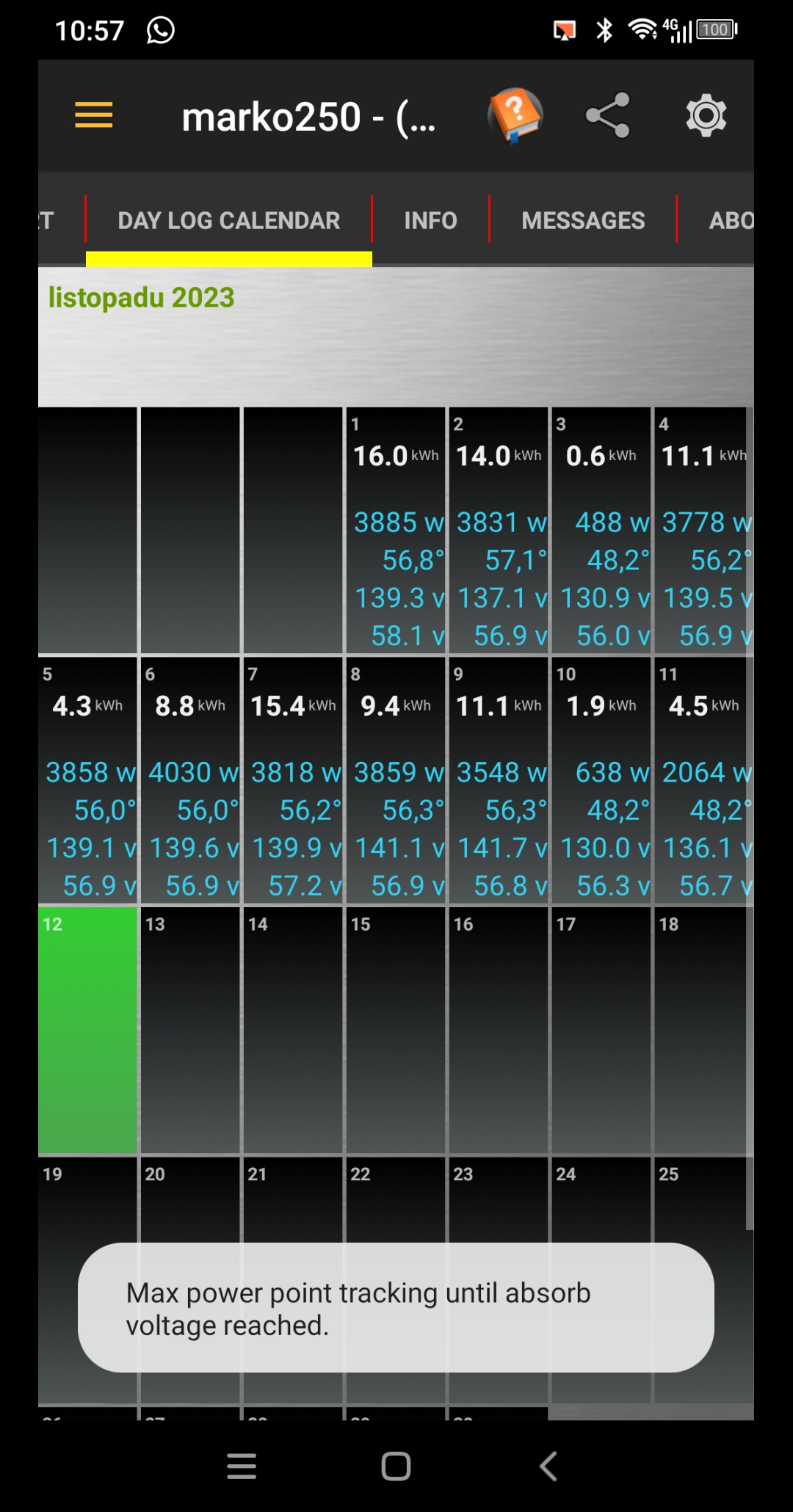Image resolution: width=793 pixels, height=1512 pixels.
Task: Go to the home screen
Action: click(x=396, y=1466)
